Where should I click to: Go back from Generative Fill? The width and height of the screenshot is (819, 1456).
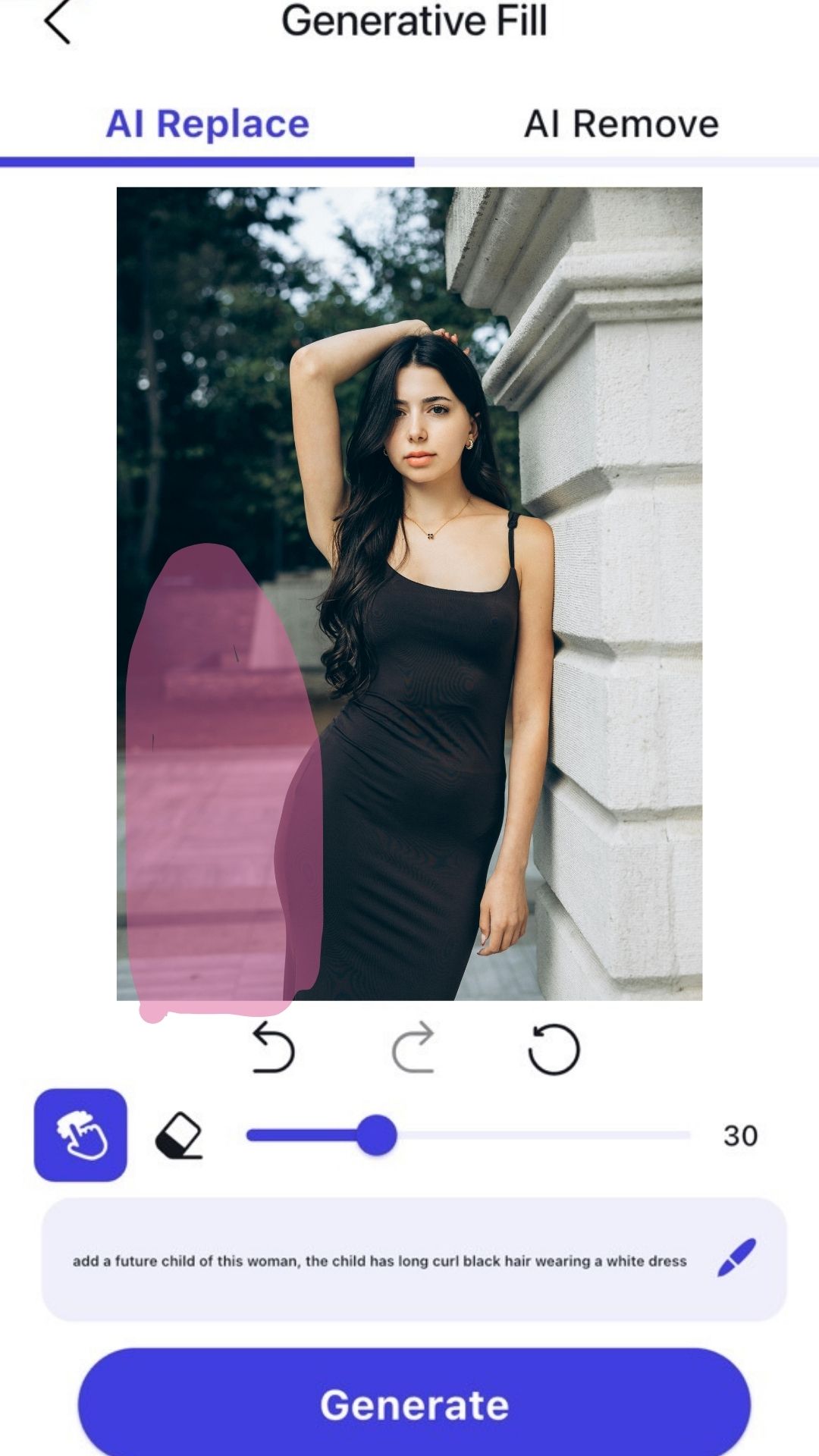[x=58, y=21]
